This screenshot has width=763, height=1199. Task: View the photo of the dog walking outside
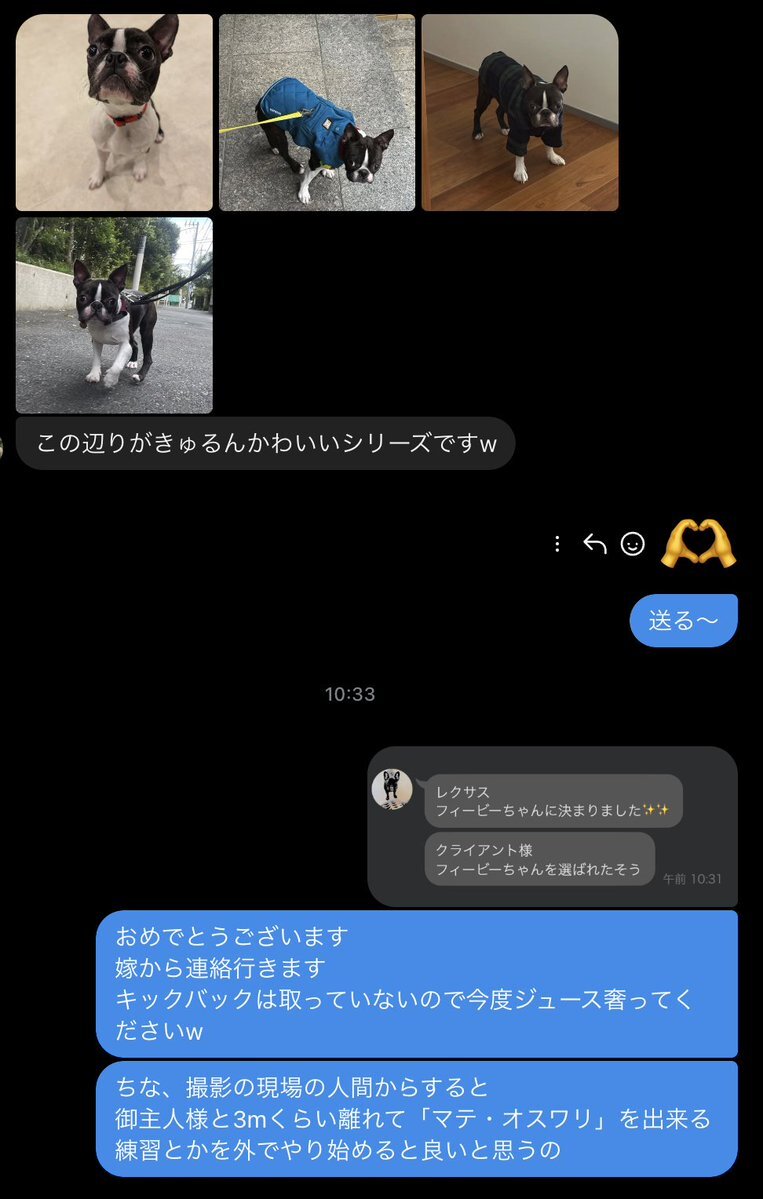[x=114, y=315]
